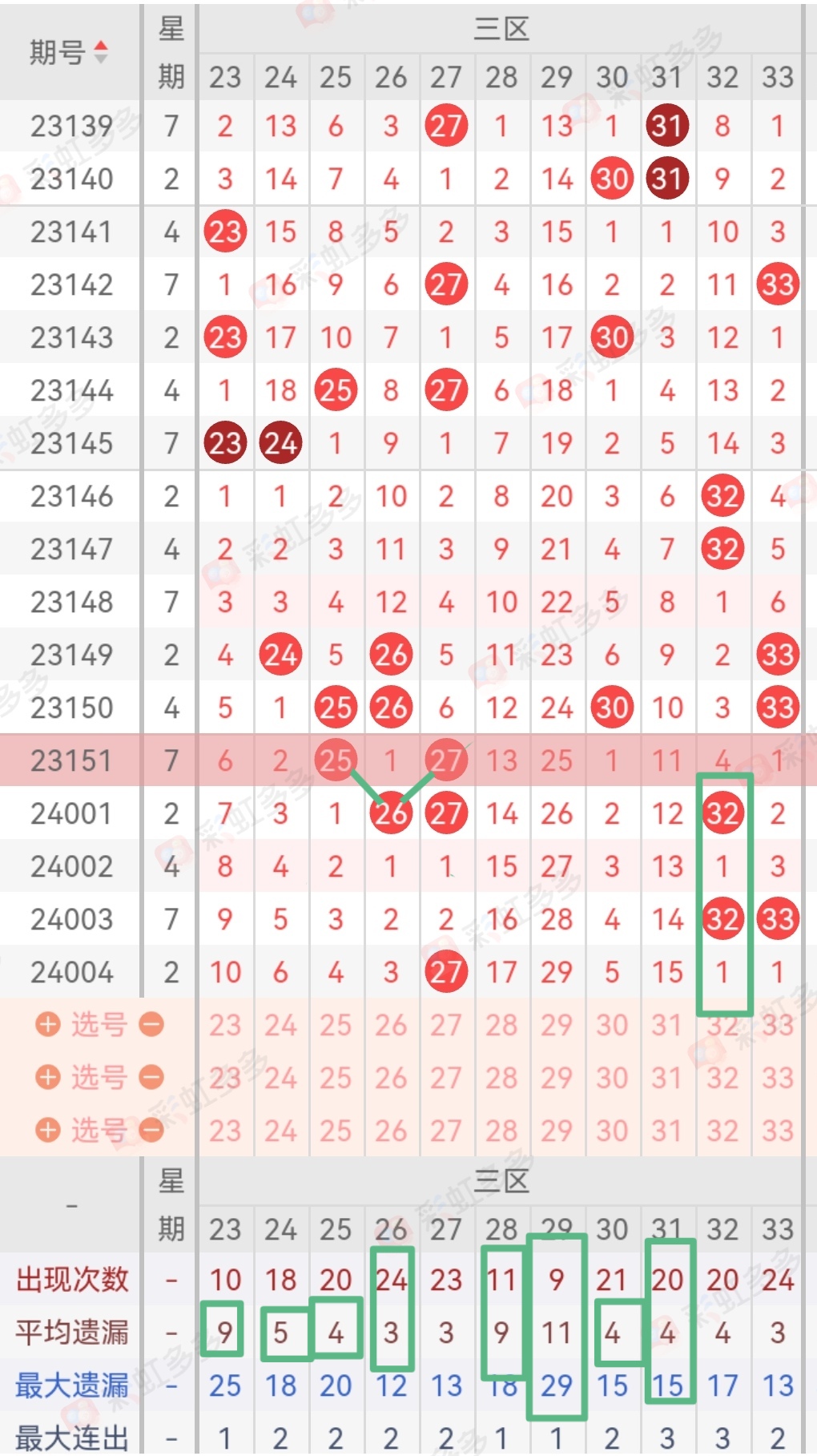Choose number 25 in the bottom 选号 row
The height and width of the screenshot is (1456, 817).
(336, 1131)
